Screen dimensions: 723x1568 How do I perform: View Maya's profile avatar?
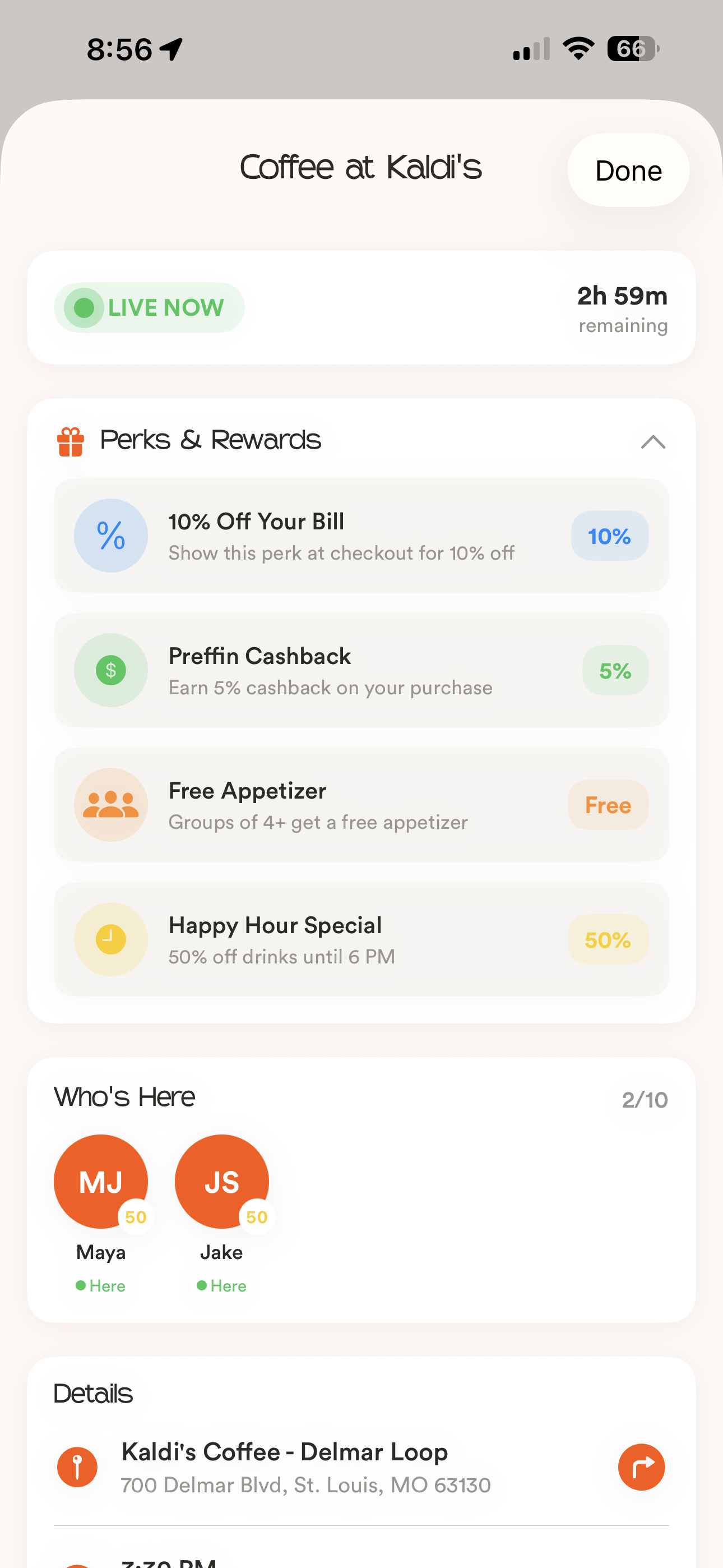click(x=101, y=1182)
